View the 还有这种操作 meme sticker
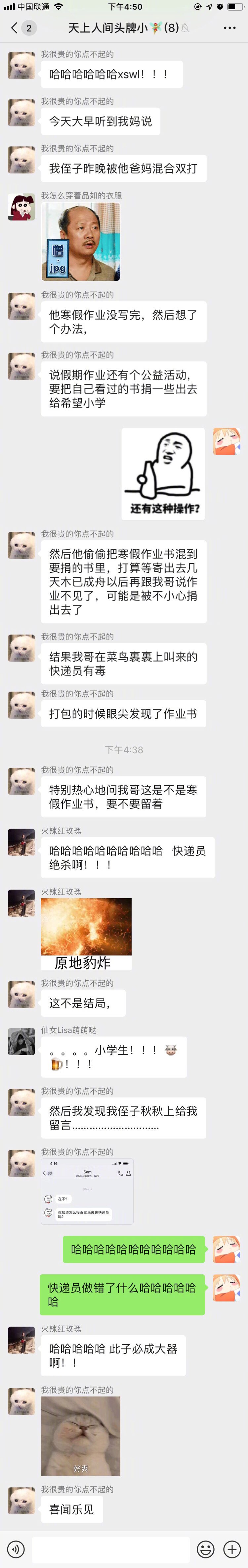This screenshot has height=1568, width=248. (163, 473)
